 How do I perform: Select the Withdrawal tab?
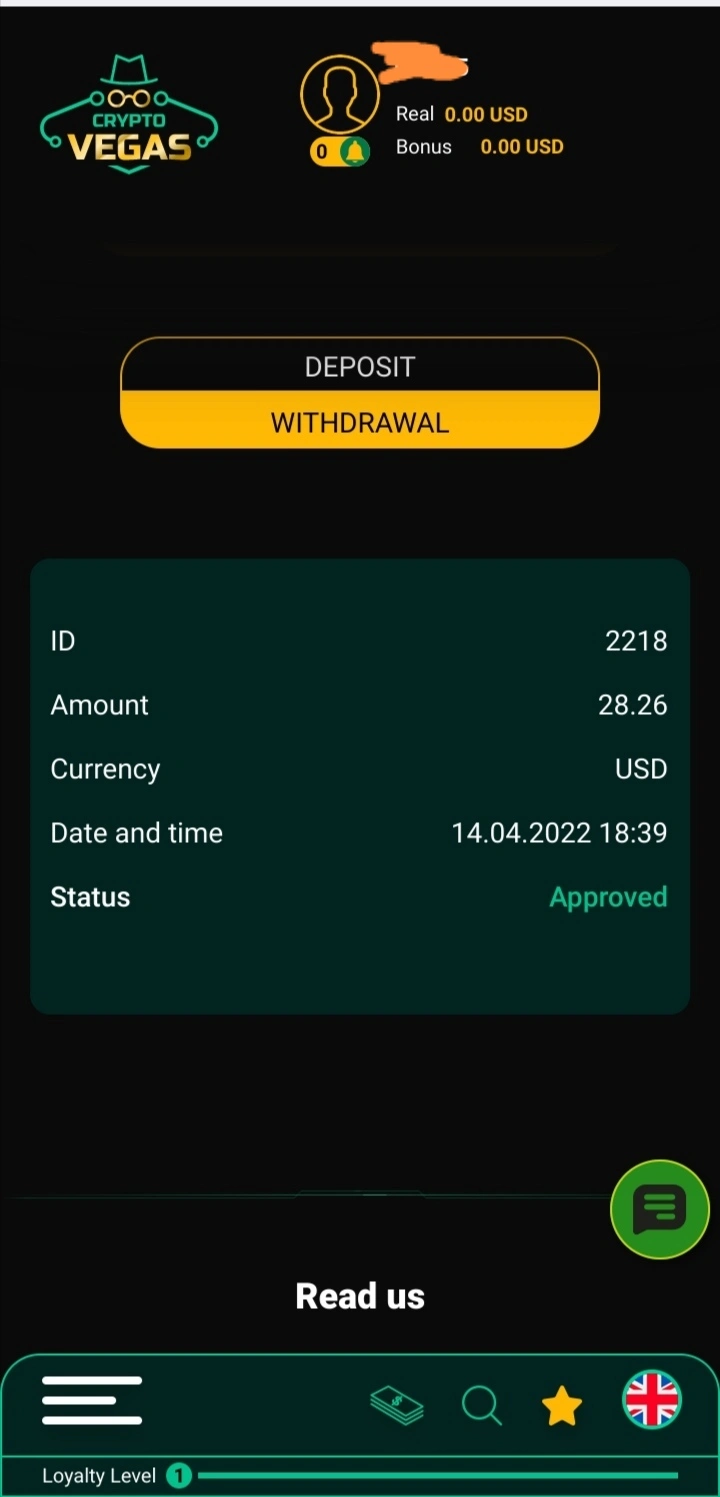click(360, 421)
